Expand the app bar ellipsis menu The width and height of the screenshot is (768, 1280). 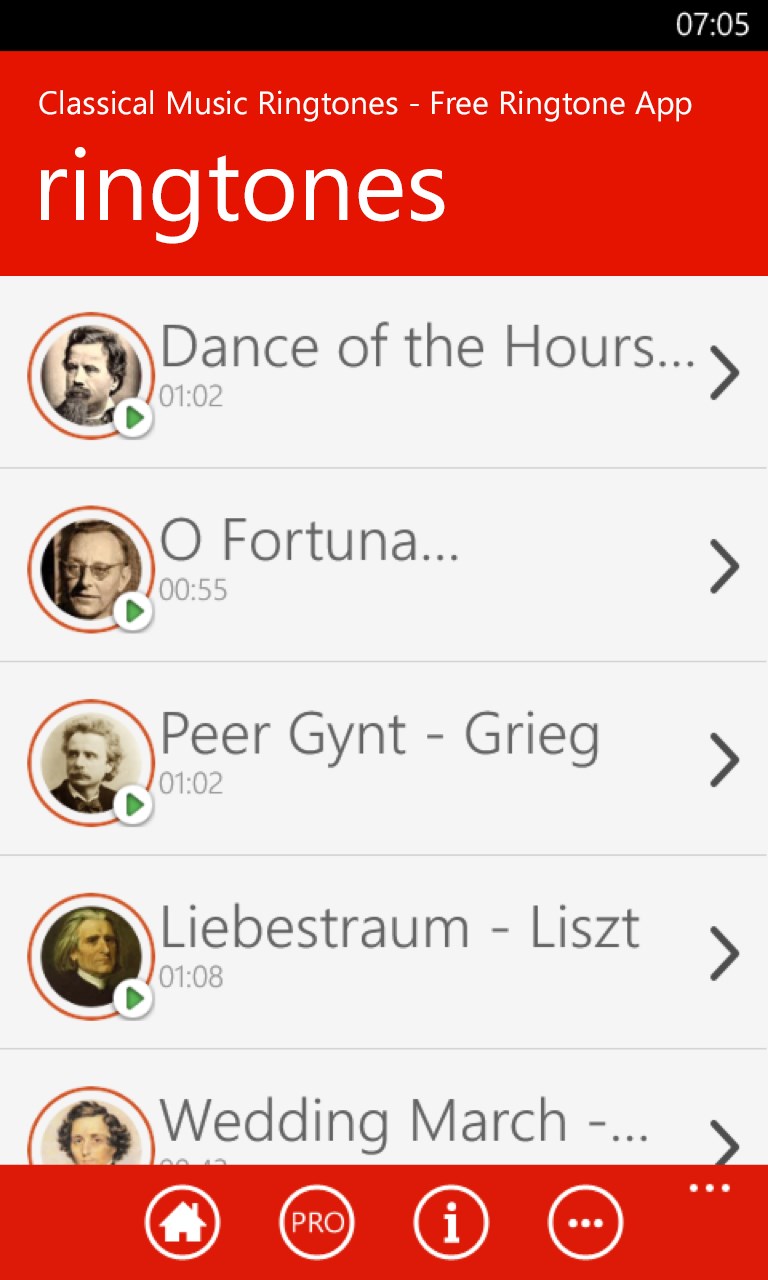(710, 1189)
